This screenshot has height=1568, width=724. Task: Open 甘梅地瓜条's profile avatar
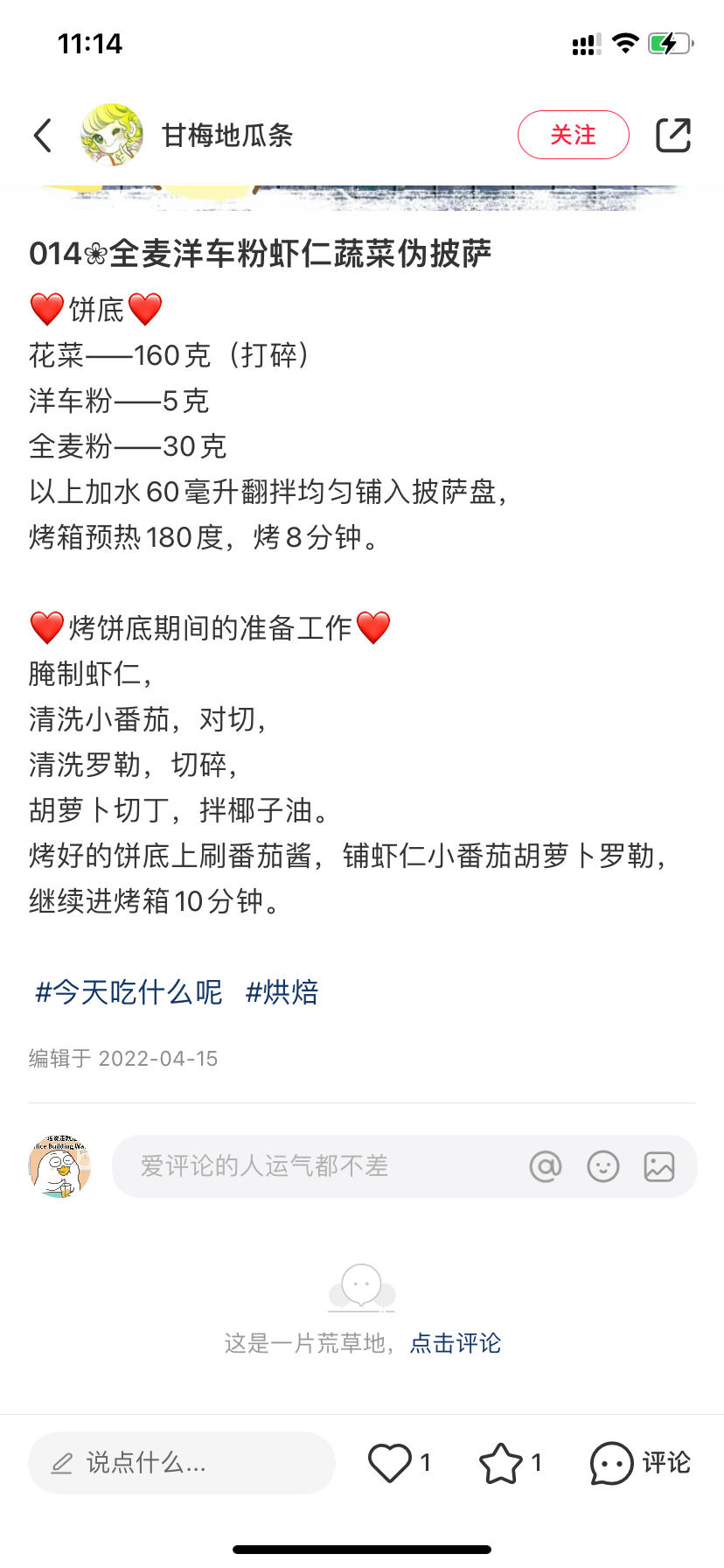click(112, 135)
